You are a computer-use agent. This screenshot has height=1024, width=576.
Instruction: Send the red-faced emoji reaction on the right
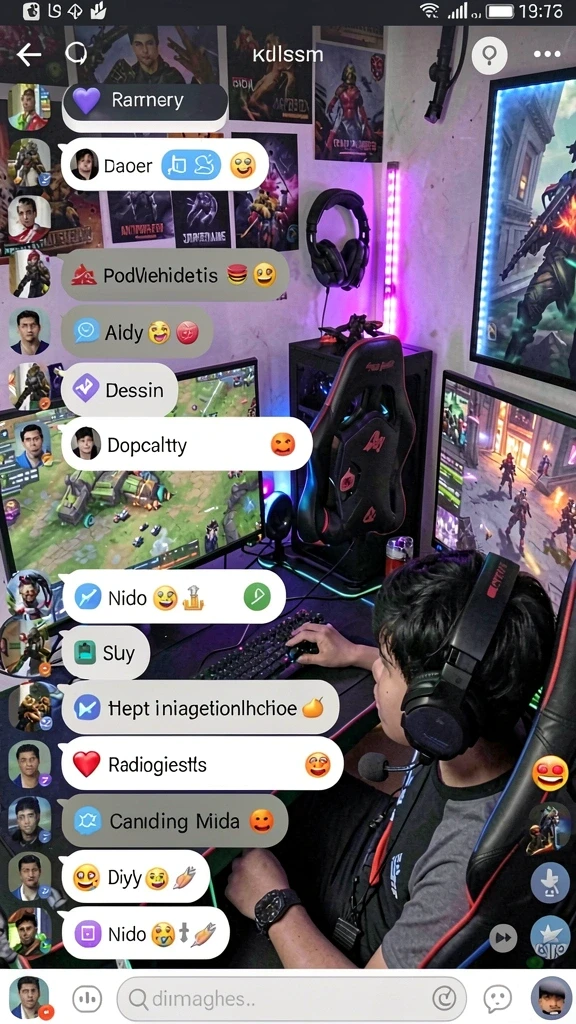(550, 773)
